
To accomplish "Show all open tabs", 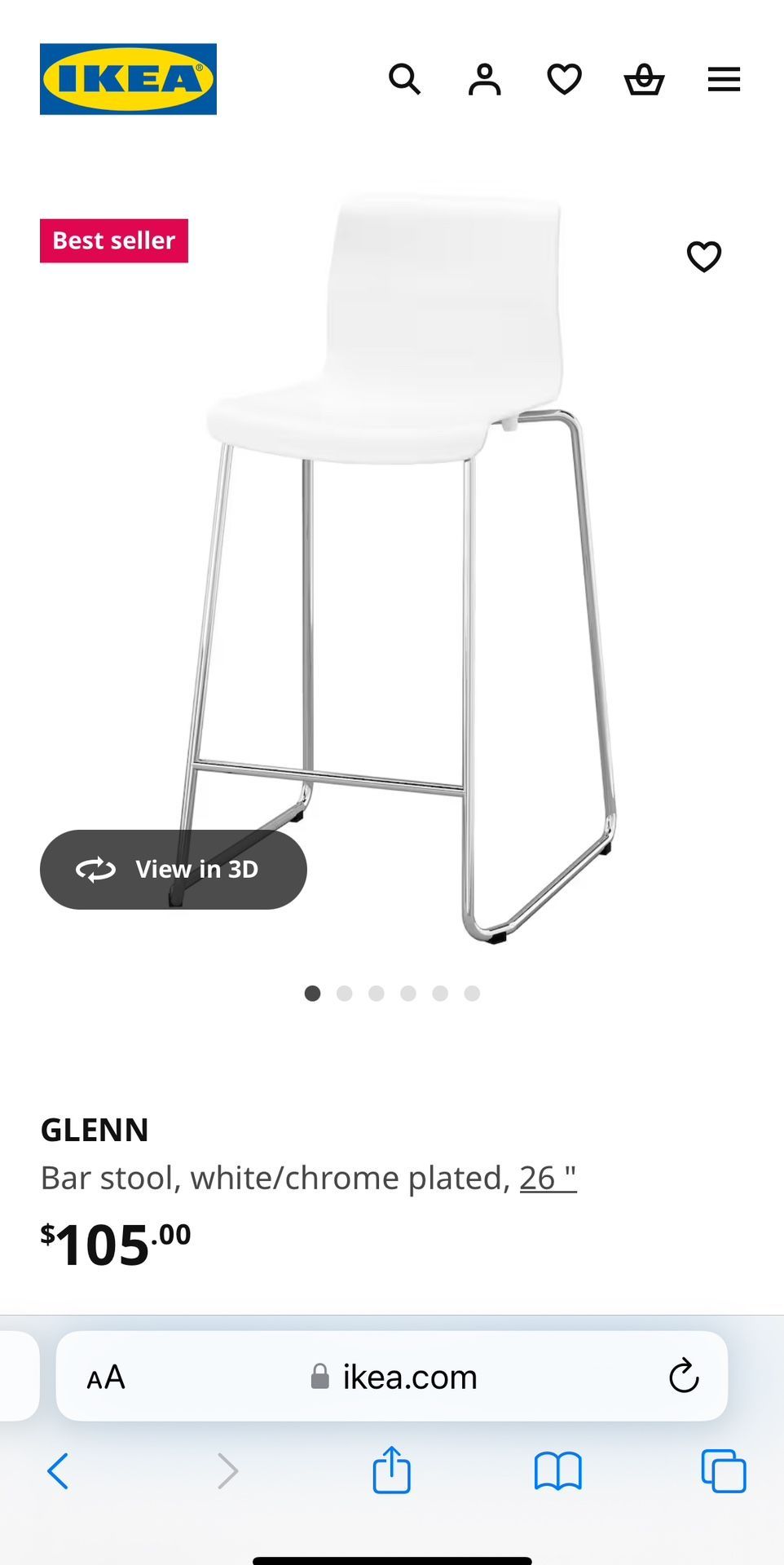I will click(724, 1471).
